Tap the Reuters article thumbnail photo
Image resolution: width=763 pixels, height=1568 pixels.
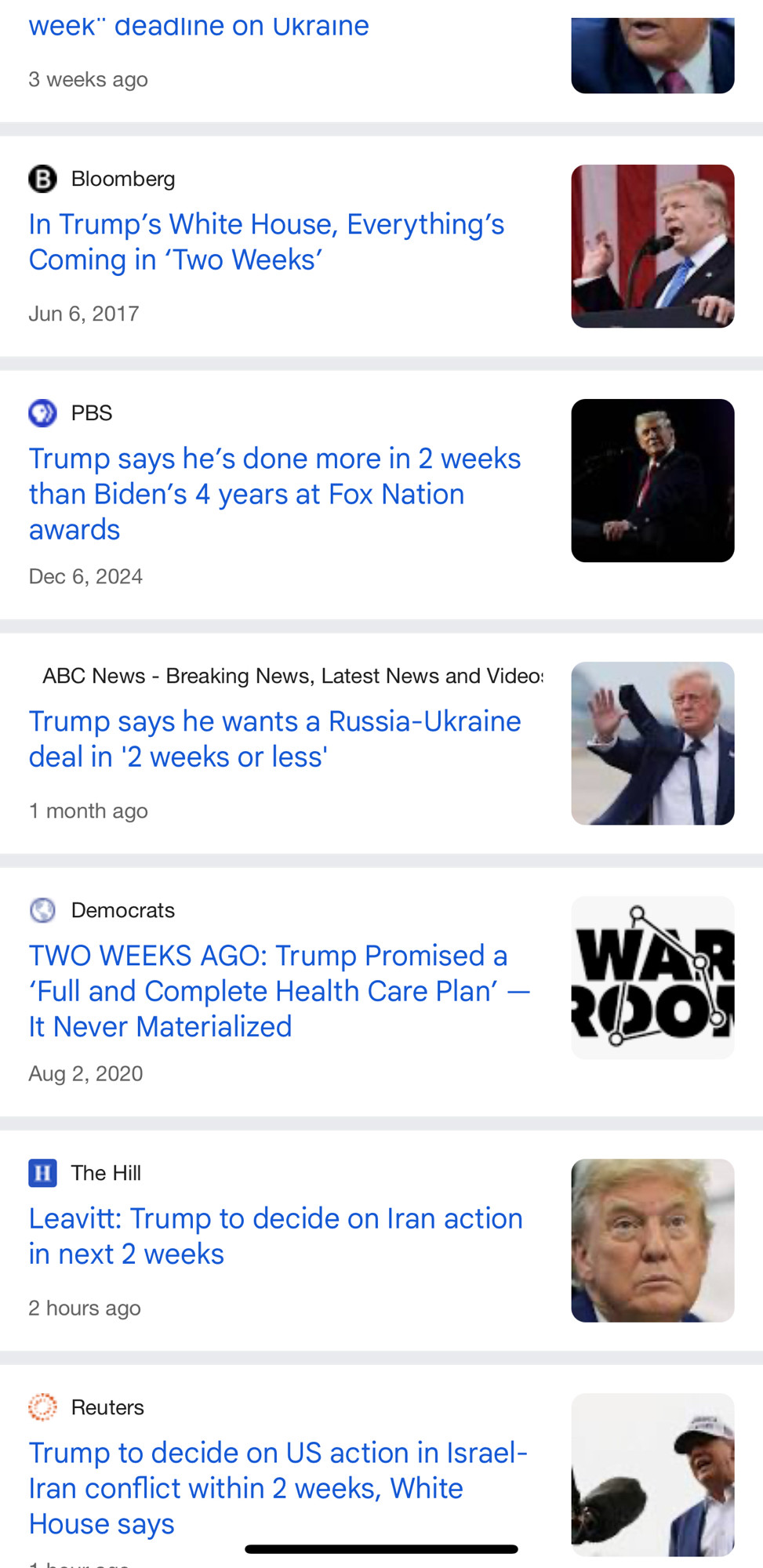[x=652, y=1475]
